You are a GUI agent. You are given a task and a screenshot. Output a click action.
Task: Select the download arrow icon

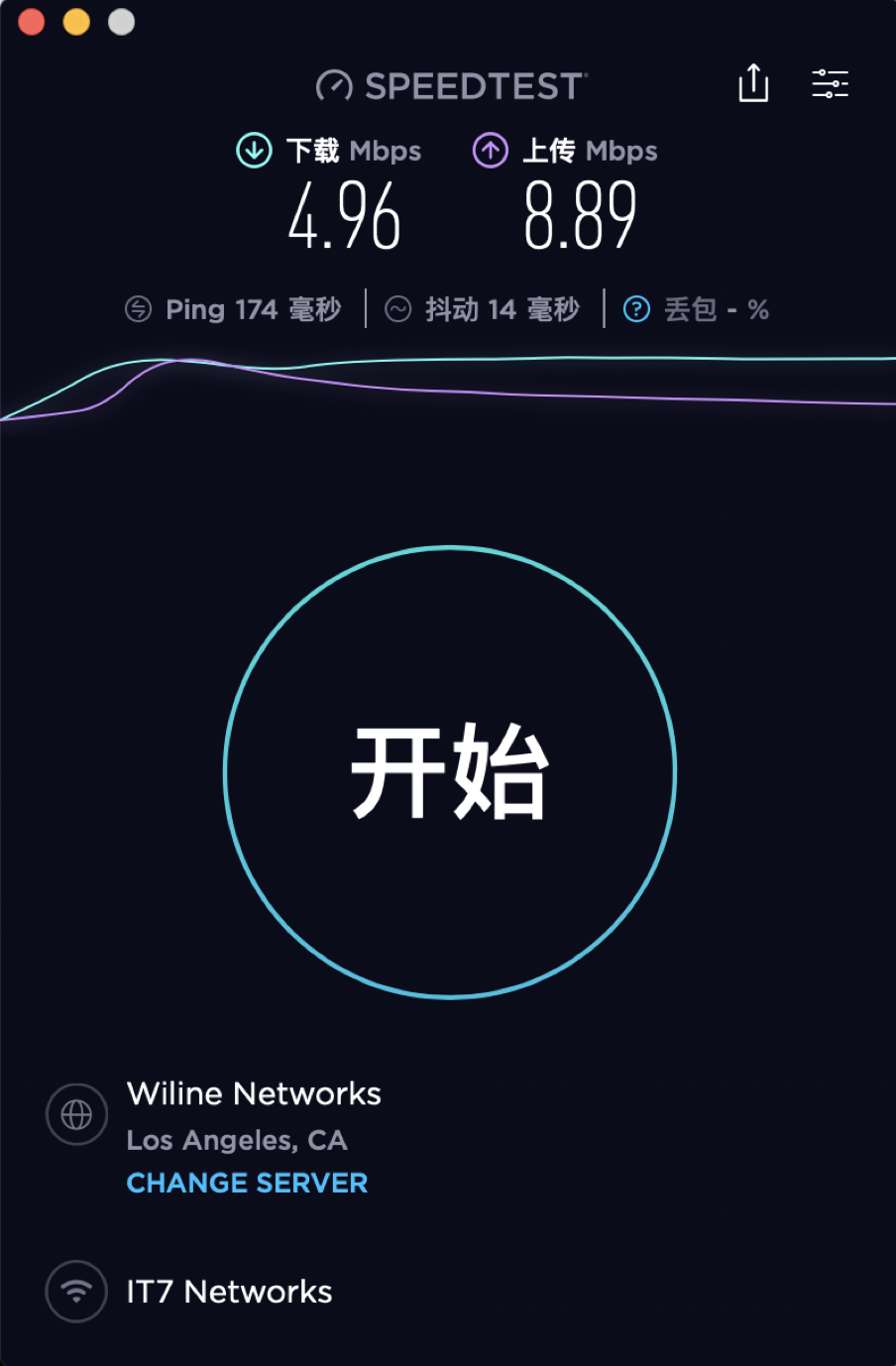254,151
